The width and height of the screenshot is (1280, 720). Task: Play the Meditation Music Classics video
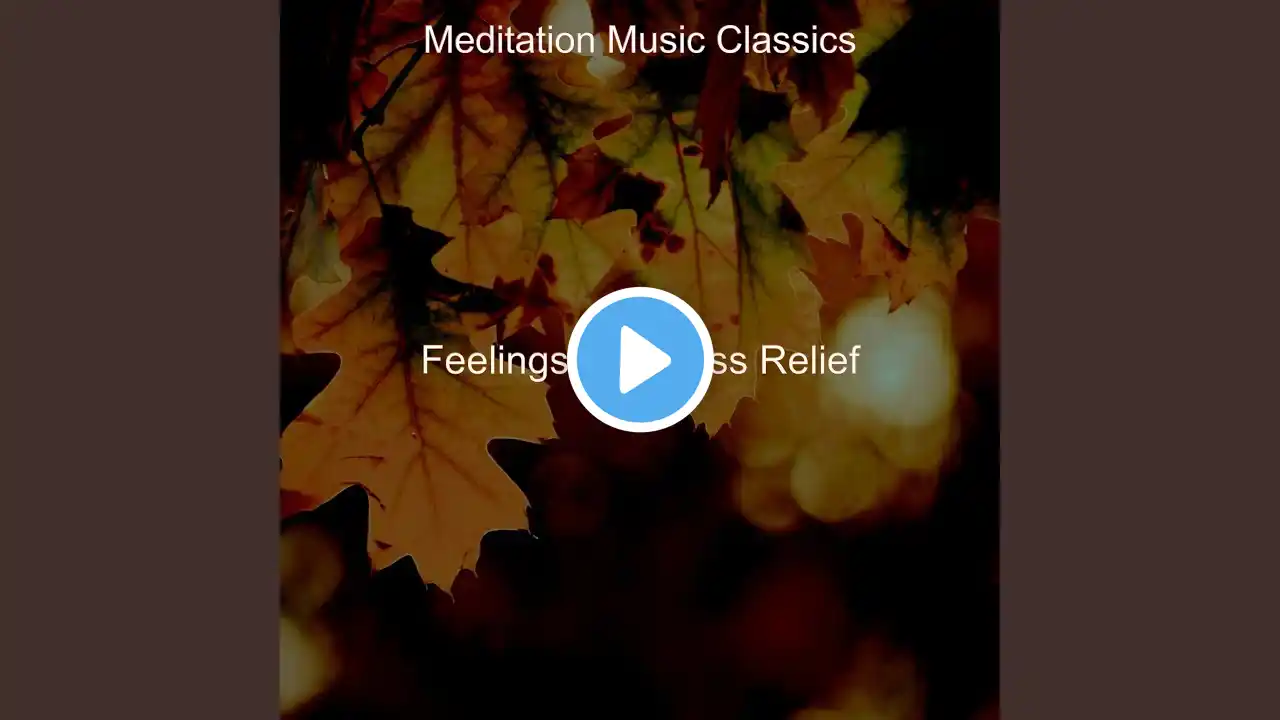coord(640,360)
